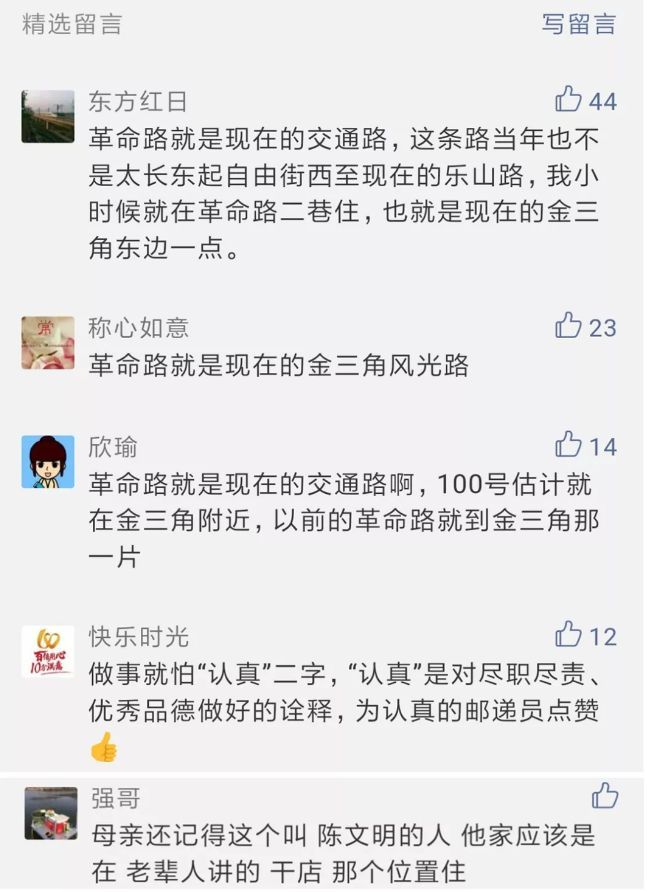This screenshot has height=892, width=647.
Task: Like 称心如意's comment
Action: 570,326
